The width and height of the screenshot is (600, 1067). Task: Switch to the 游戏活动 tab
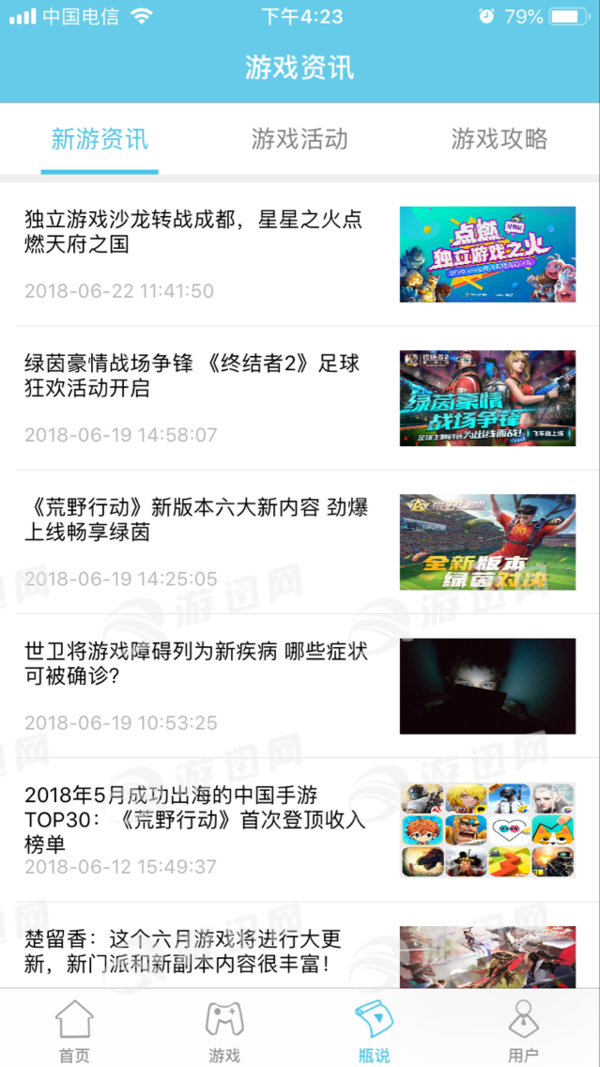click(x=299, y=139)
